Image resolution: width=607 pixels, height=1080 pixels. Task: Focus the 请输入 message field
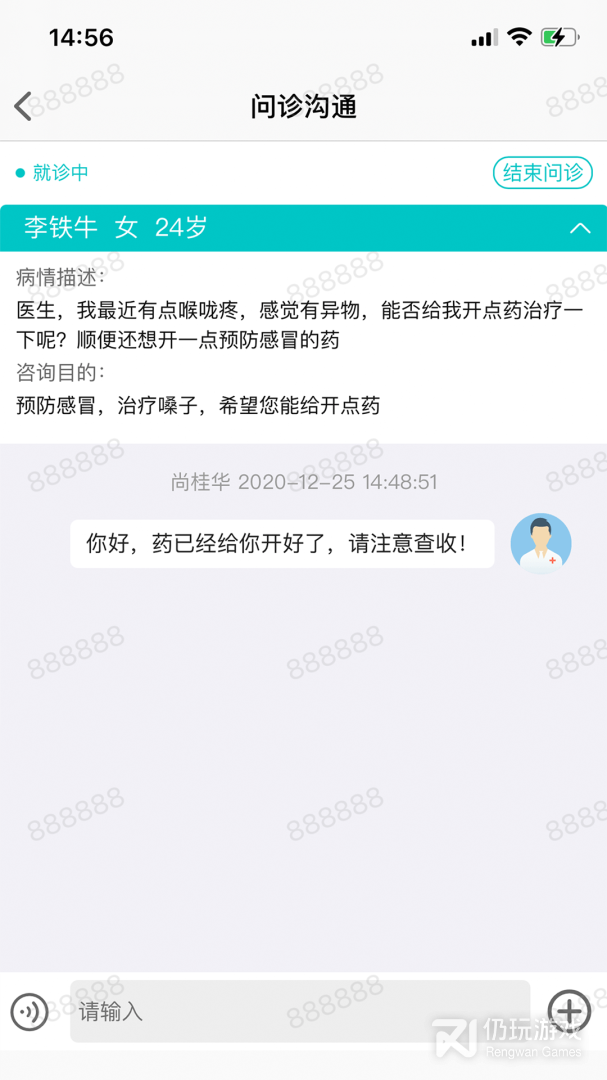[300, 1011]
